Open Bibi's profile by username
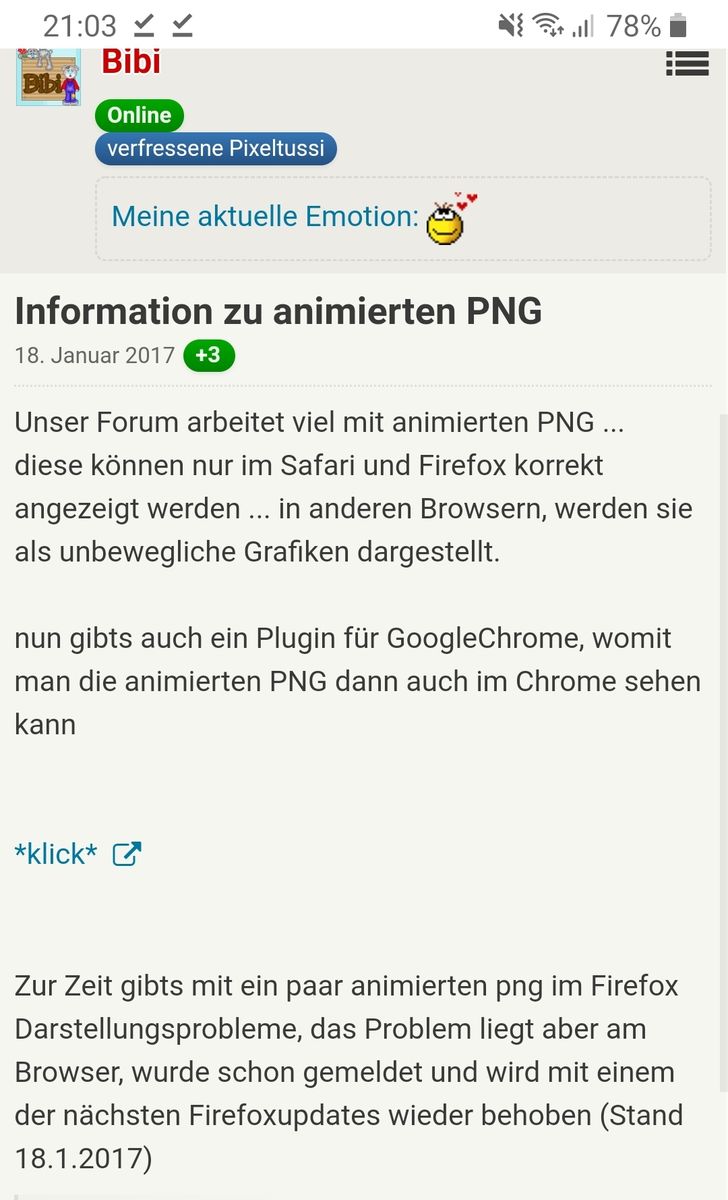 131,62
